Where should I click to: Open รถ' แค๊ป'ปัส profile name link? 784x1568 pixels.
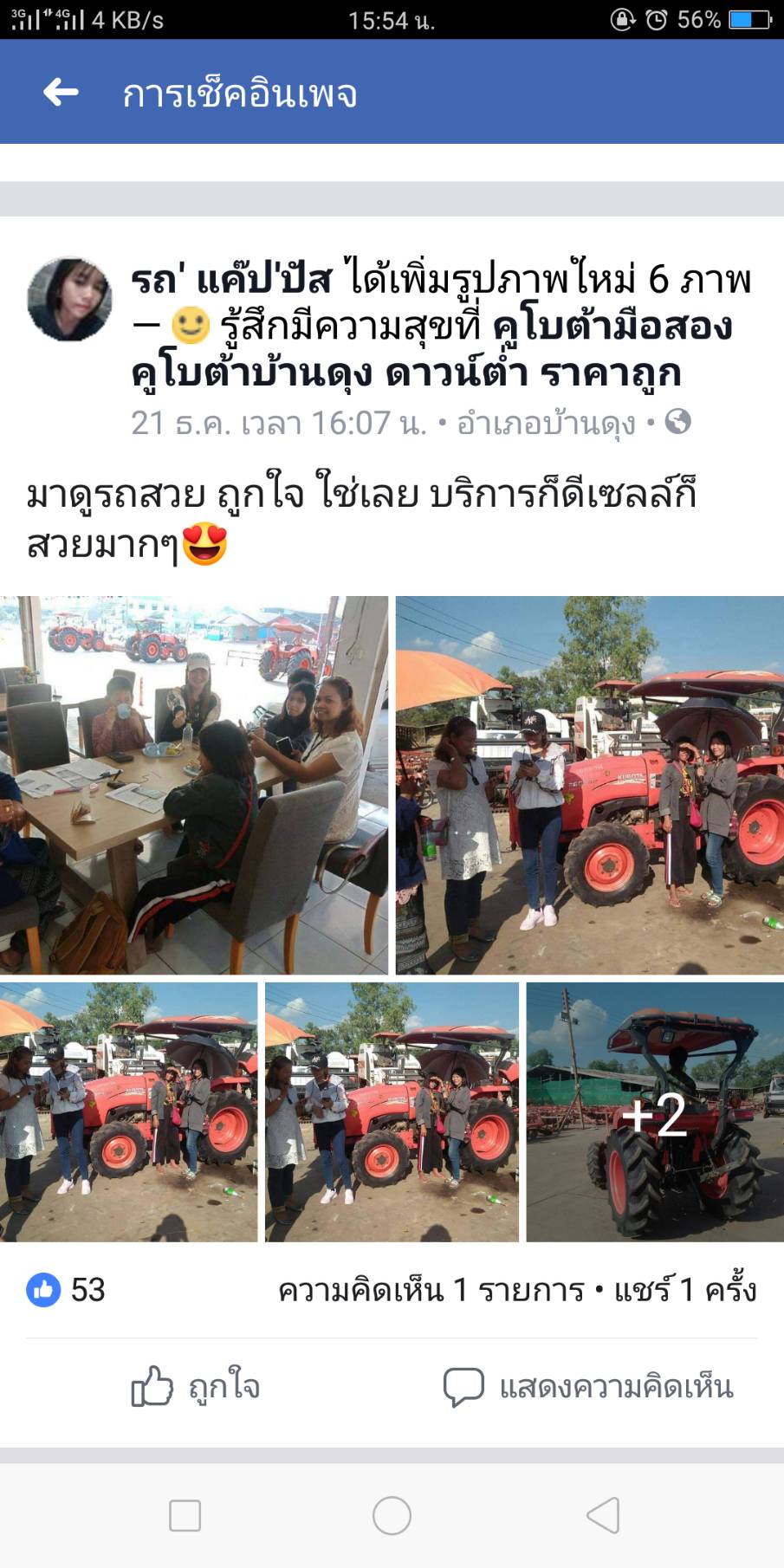pos(231,280)
